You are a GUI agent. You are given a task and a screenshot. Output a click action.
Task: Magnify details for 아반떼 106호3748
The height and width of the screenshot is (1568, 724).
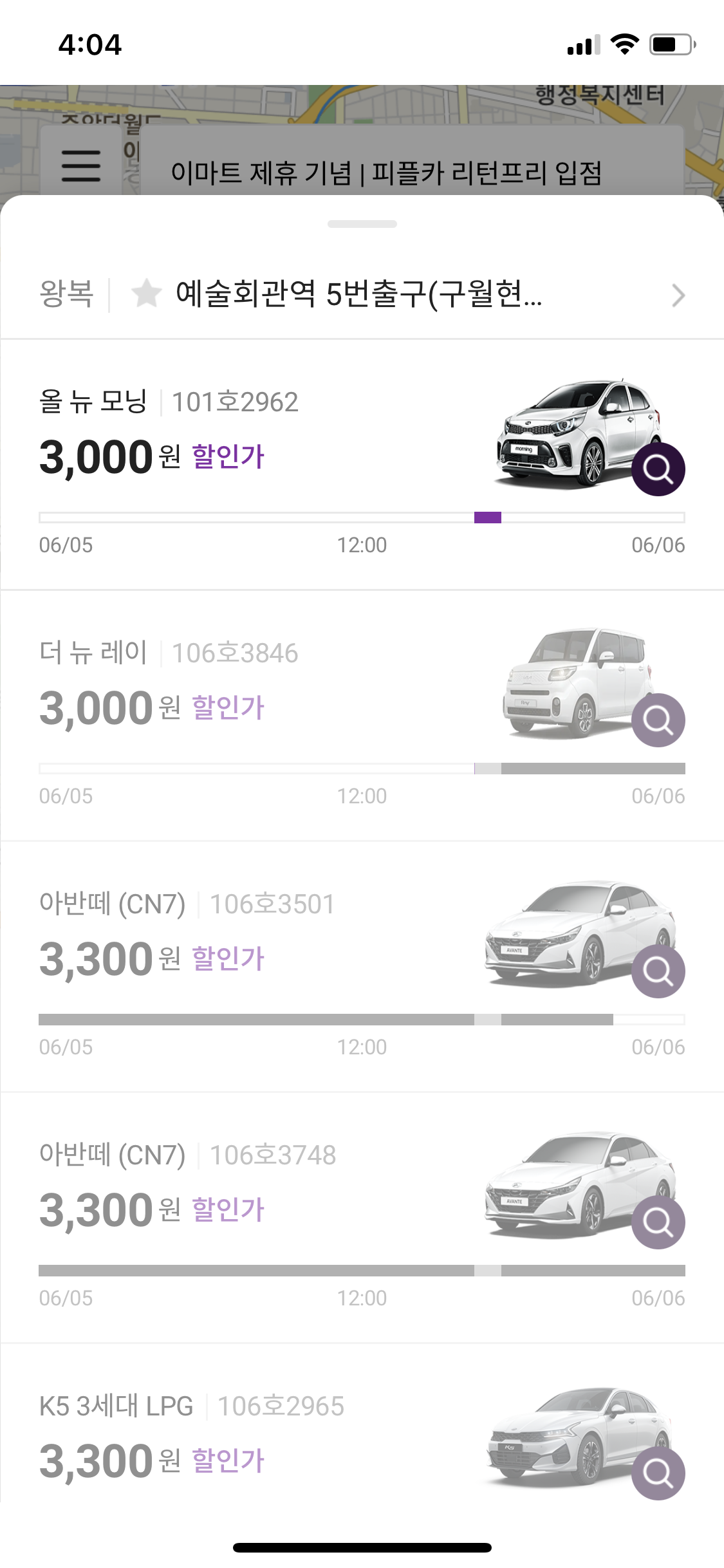(x=658, y=1222)
